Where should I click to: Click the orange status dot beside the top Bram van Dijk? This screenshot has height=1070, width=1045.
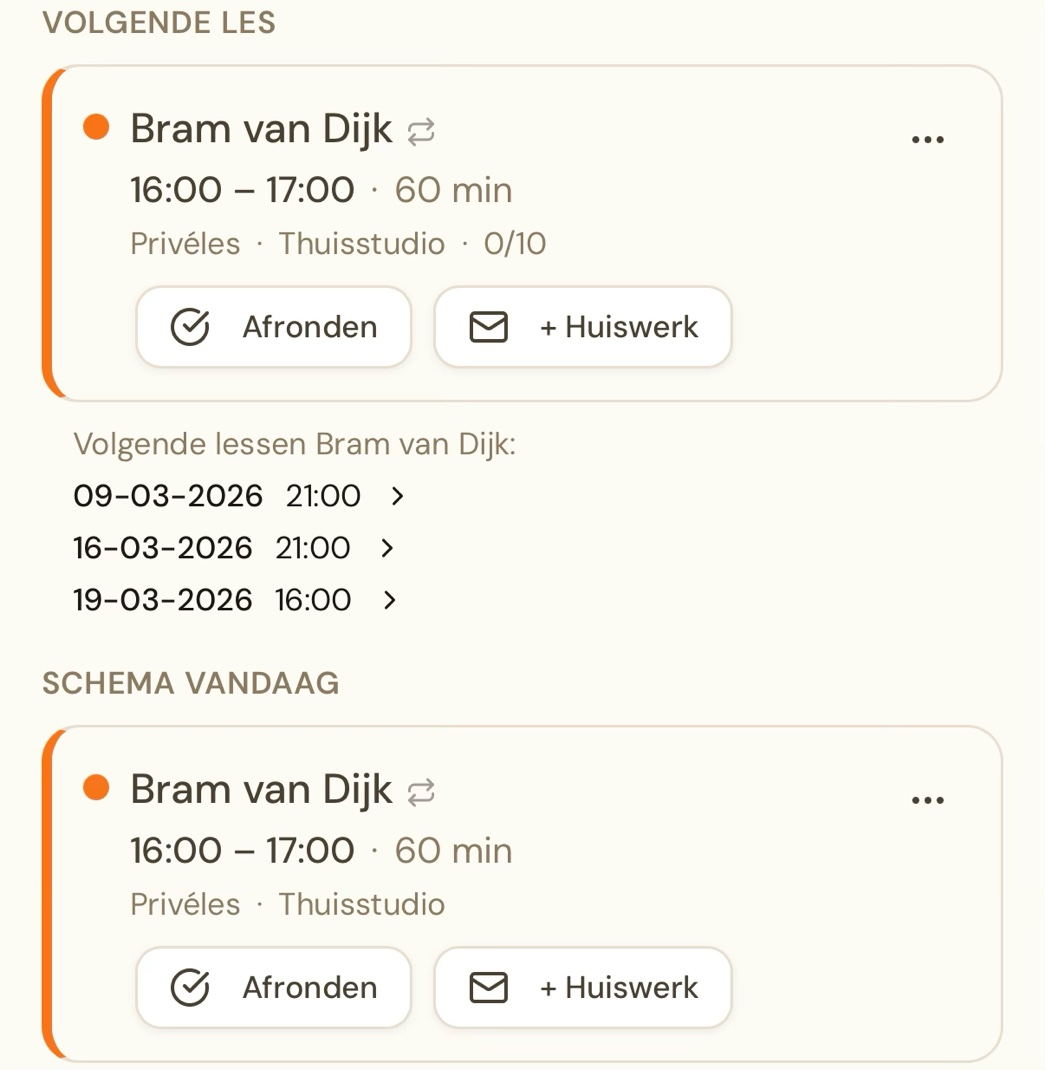[x=95, y=127]
